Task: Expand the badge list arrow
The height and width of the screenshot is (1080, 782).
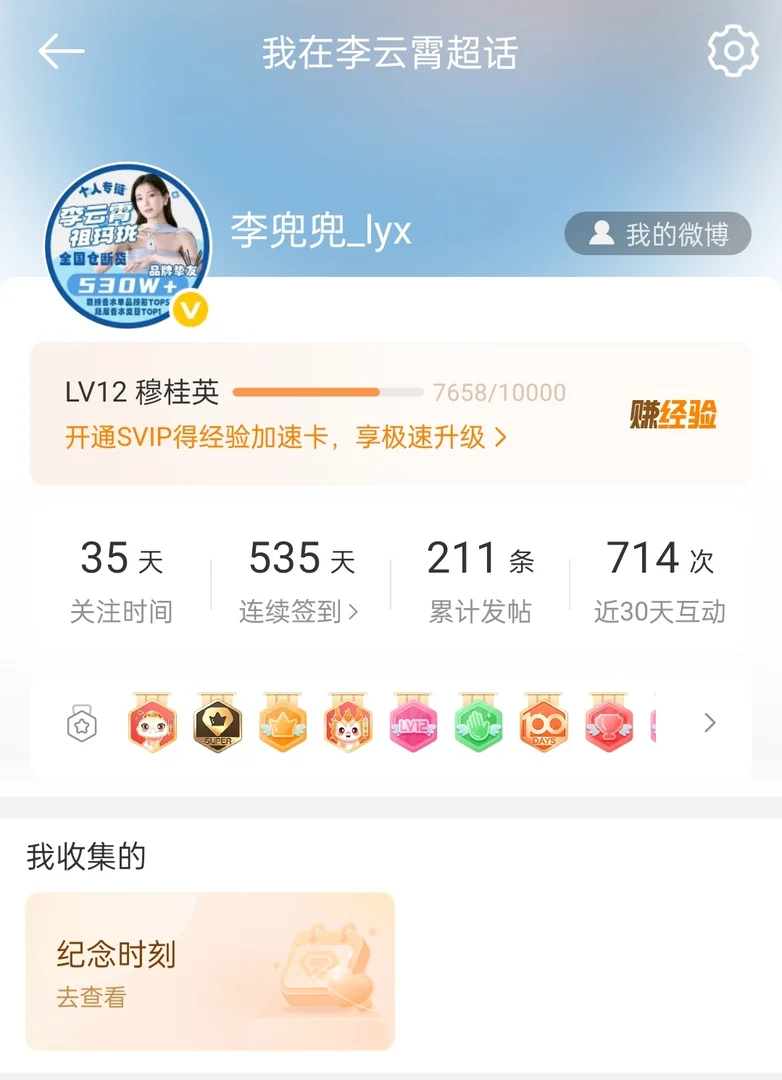Action: click(x=710, y=723)
